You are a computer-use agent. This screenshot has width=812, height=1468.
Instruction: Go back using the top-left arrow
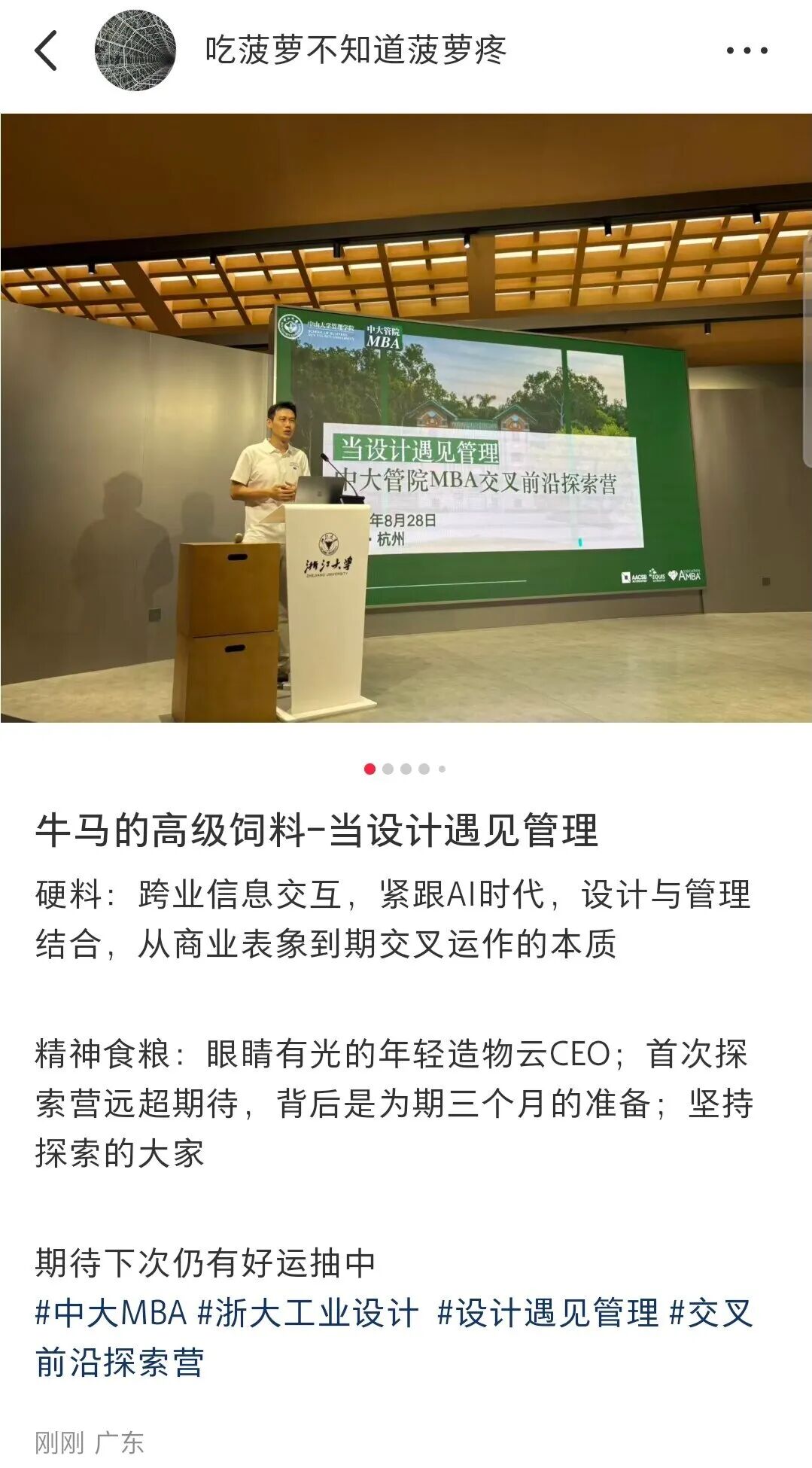click(x=46, y=50)
